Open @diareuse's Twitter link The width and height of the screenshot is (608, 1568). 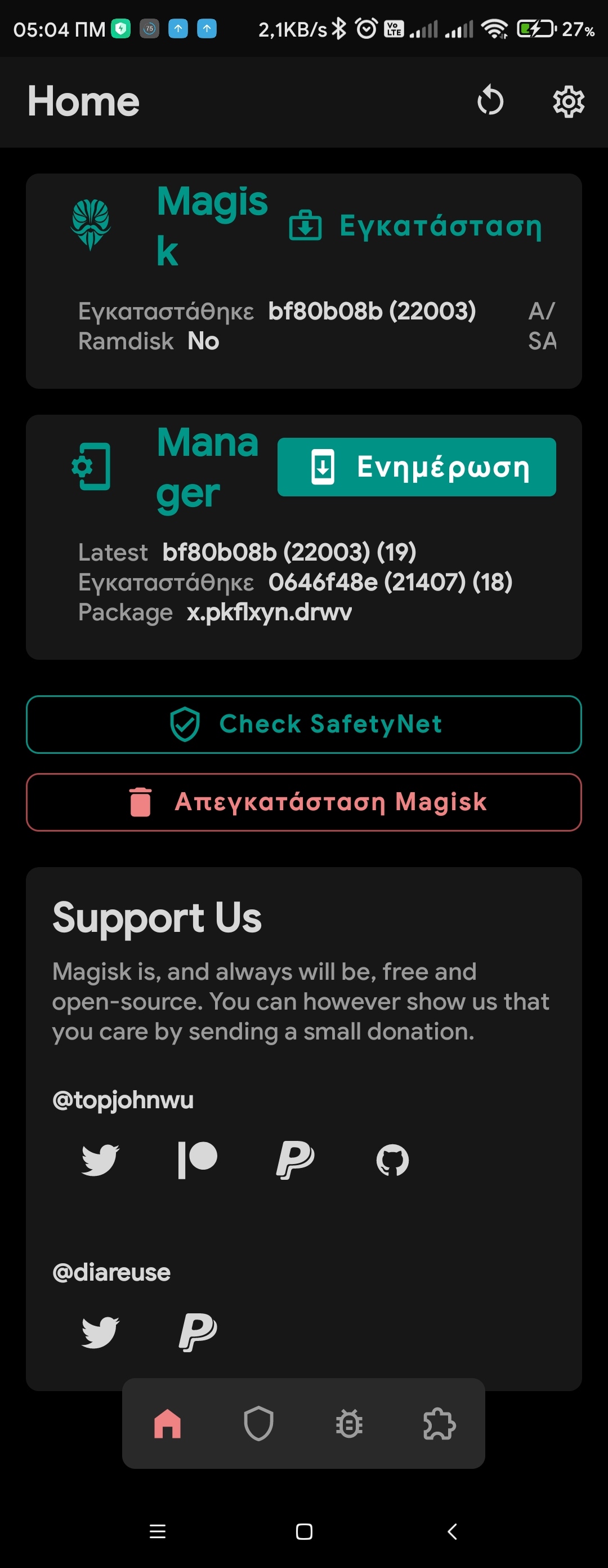click(100, 1331)
